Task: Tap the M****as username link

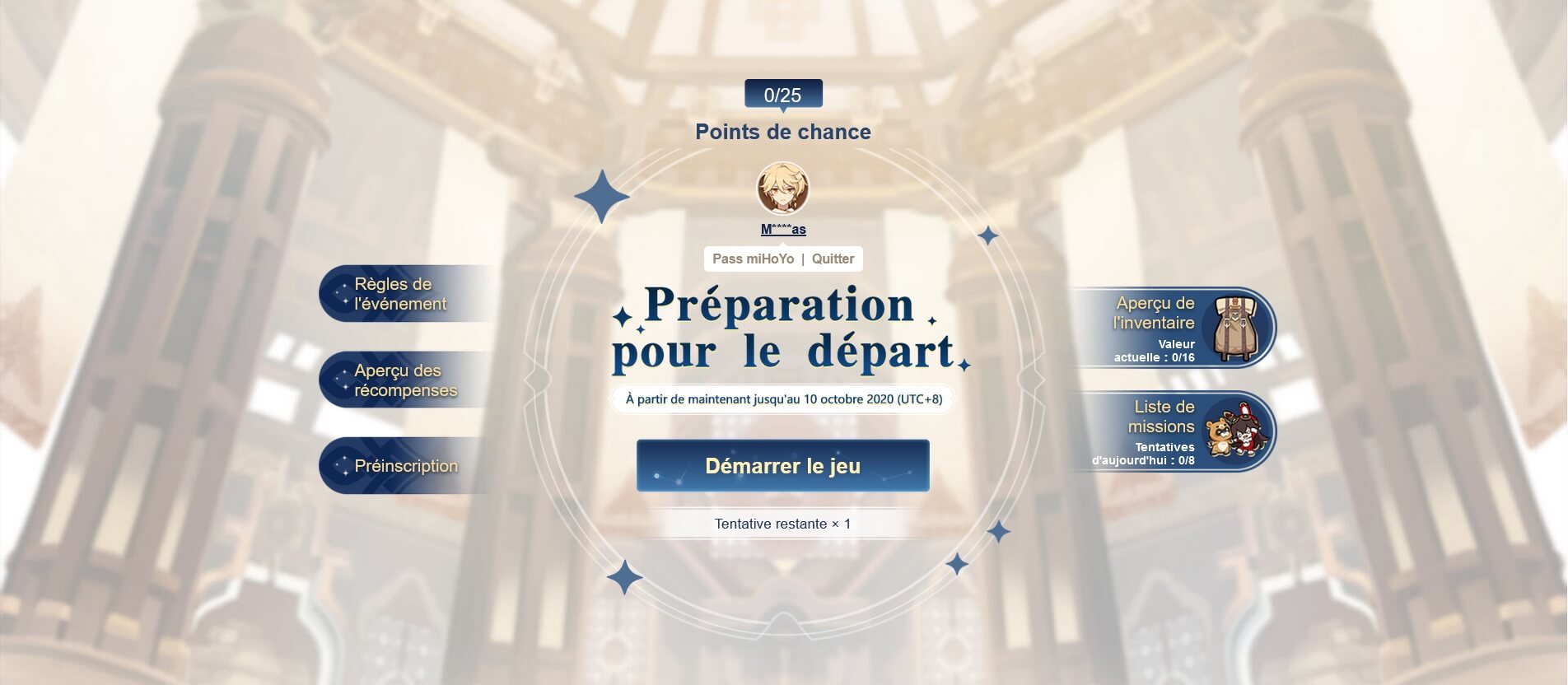Action: click(x=782, y=230)
